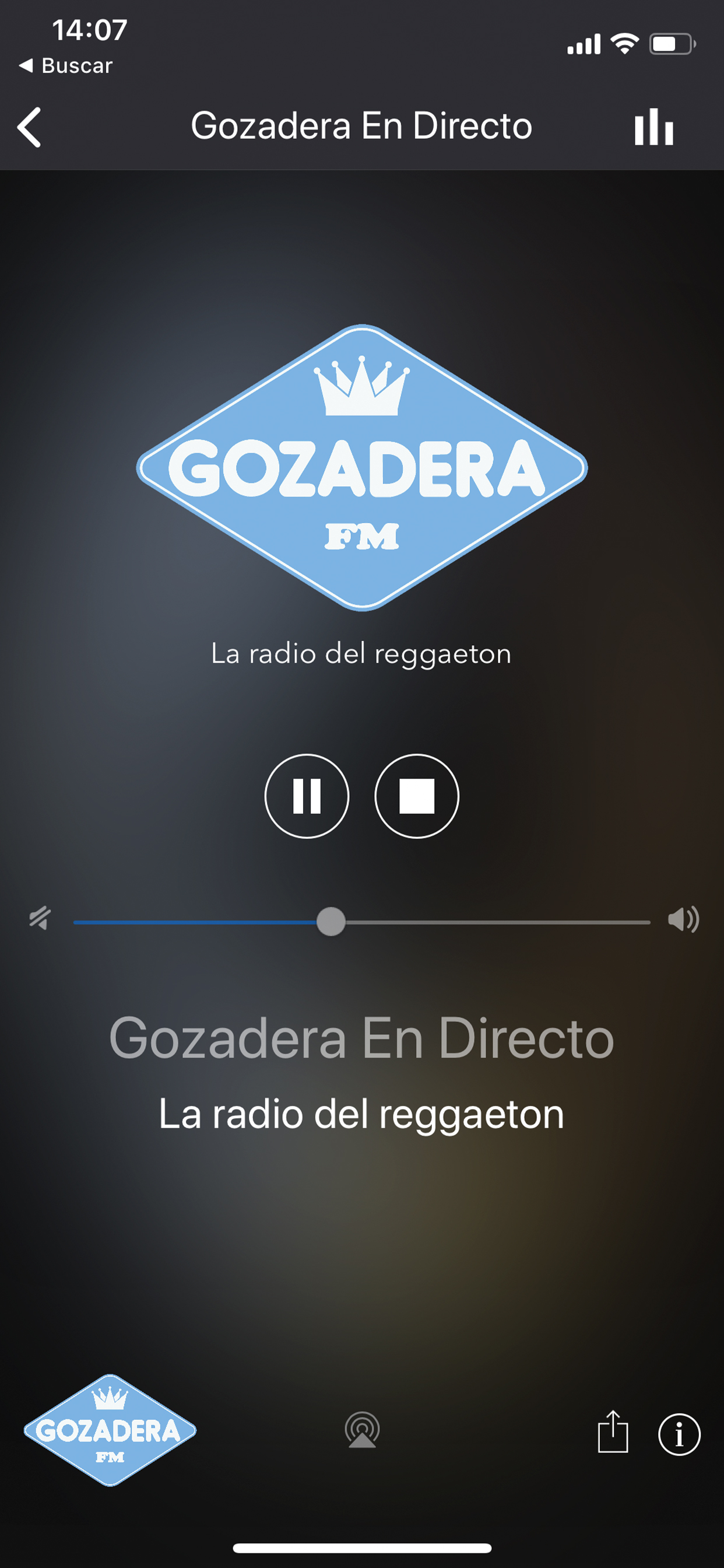Return to Buscar via the status bar link

(66, 66)
